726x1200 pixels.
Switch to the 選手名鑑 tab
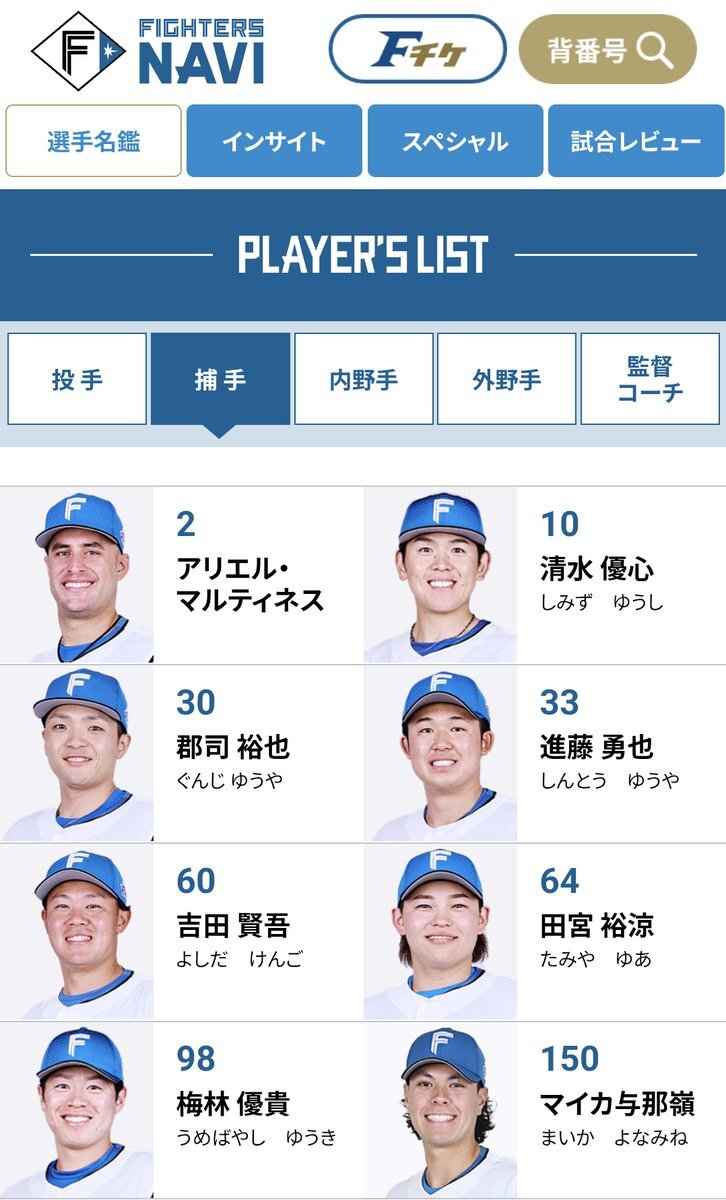coord(94,141)
